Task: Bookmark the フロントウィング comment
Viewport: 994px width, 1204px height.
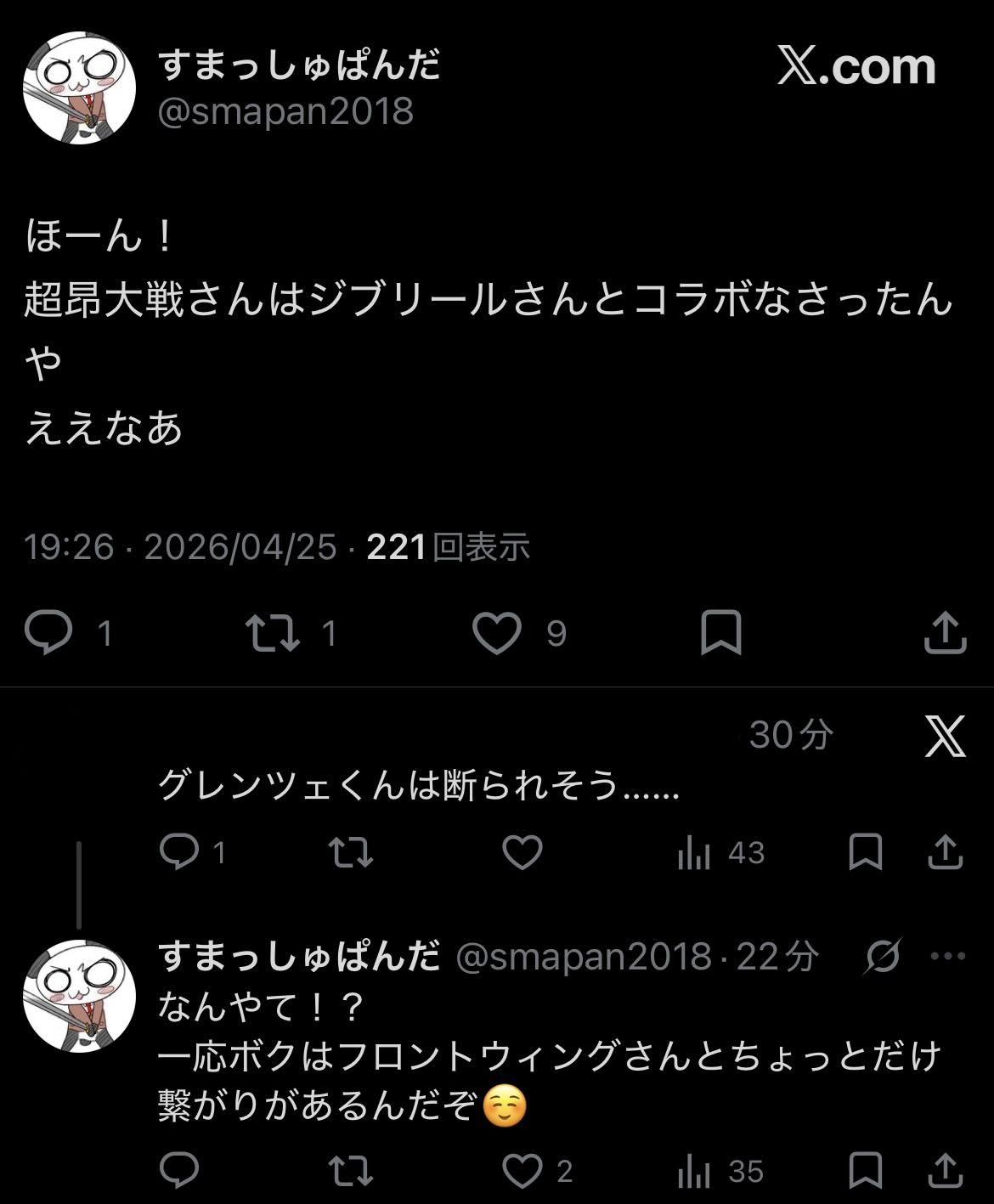Action: point(866,1172)
